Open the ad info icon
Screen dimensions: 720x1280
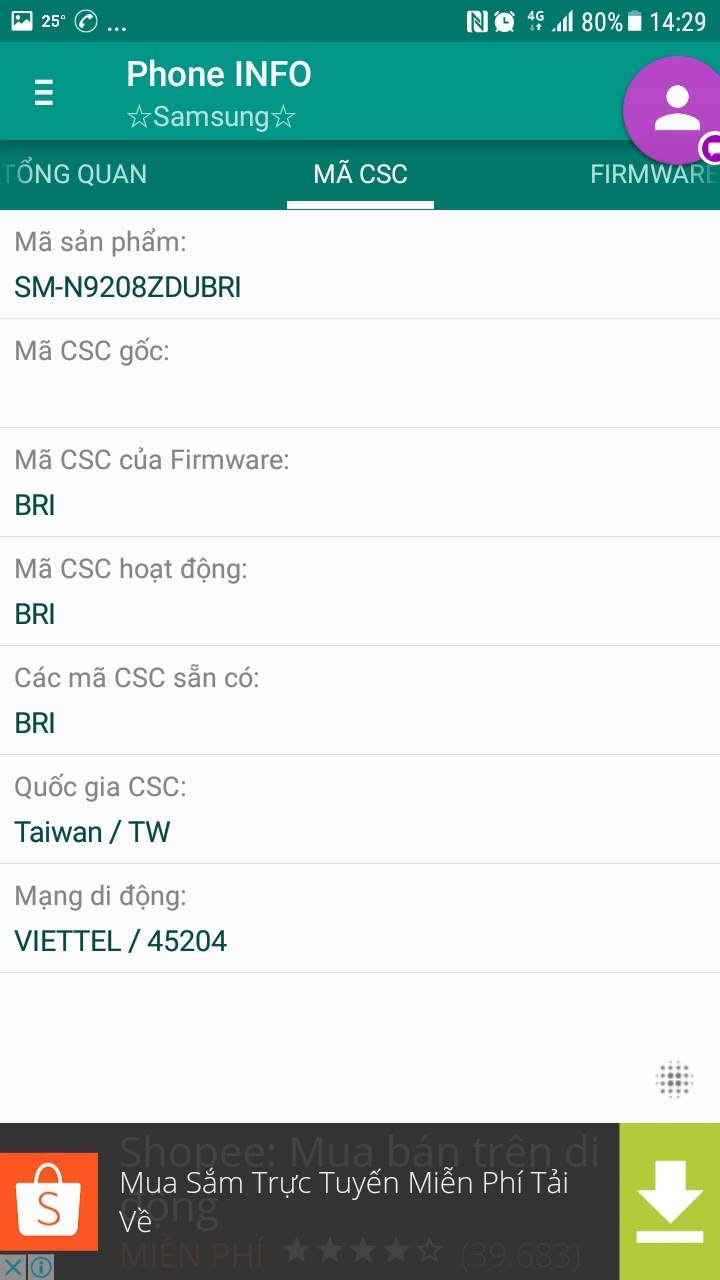point(41,1267)
